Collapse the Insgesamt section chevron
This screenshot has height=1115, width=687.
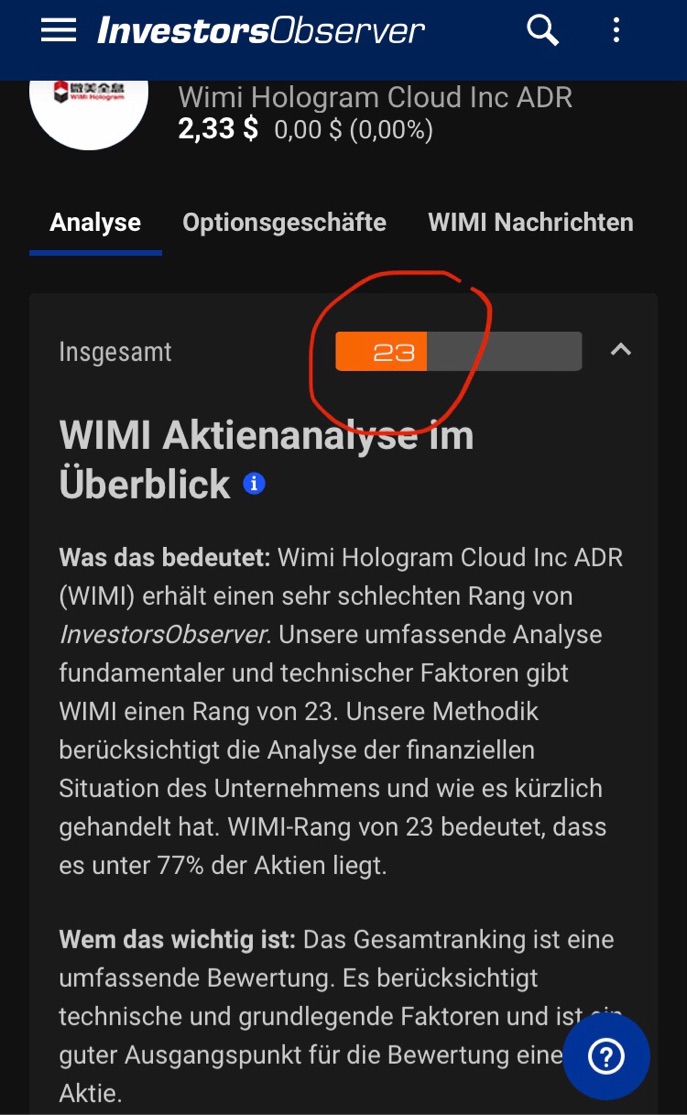pos(621,349)
